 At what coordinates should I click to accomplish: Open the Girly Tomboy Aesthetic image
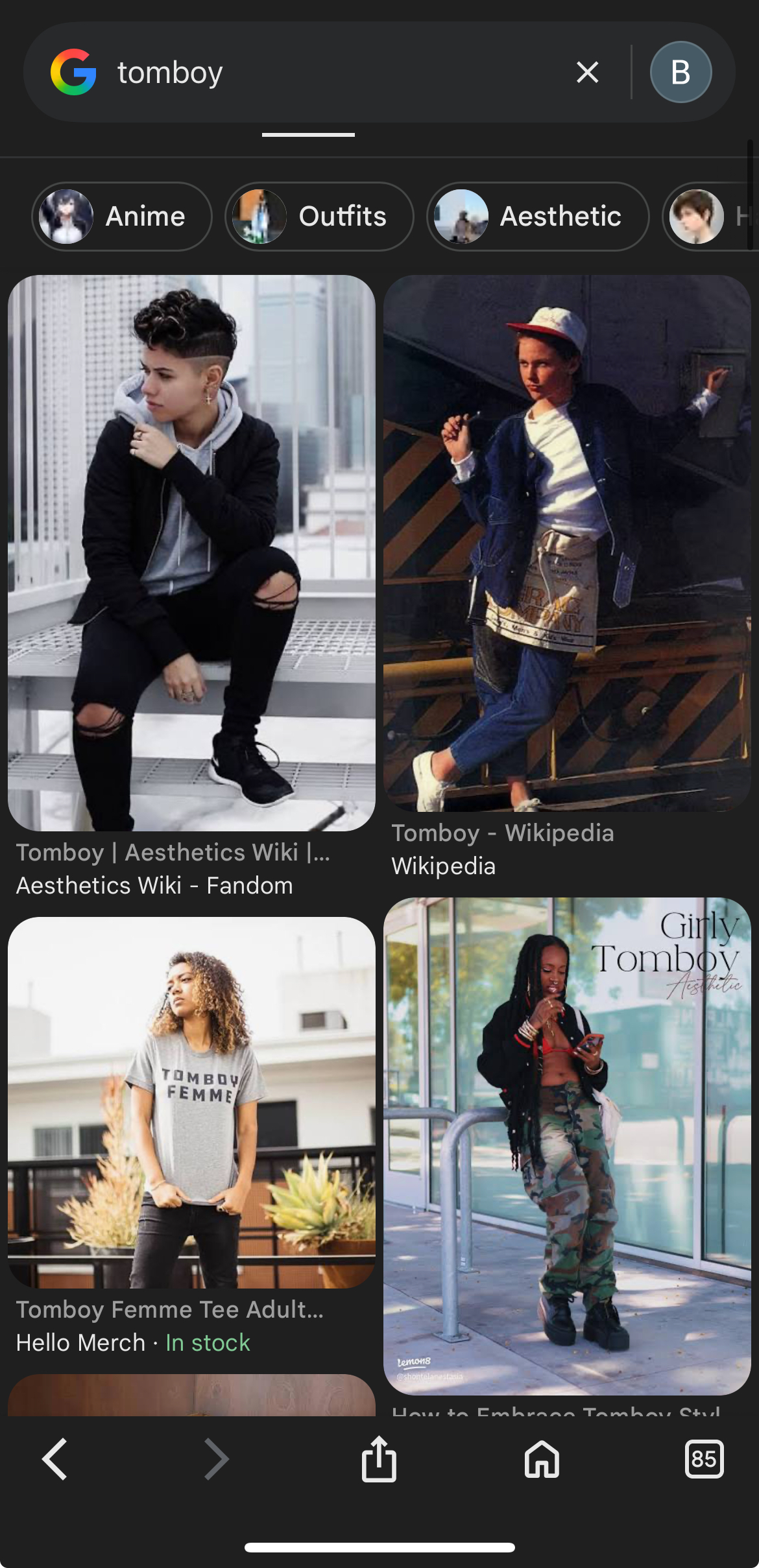[x=567, y=1145]
